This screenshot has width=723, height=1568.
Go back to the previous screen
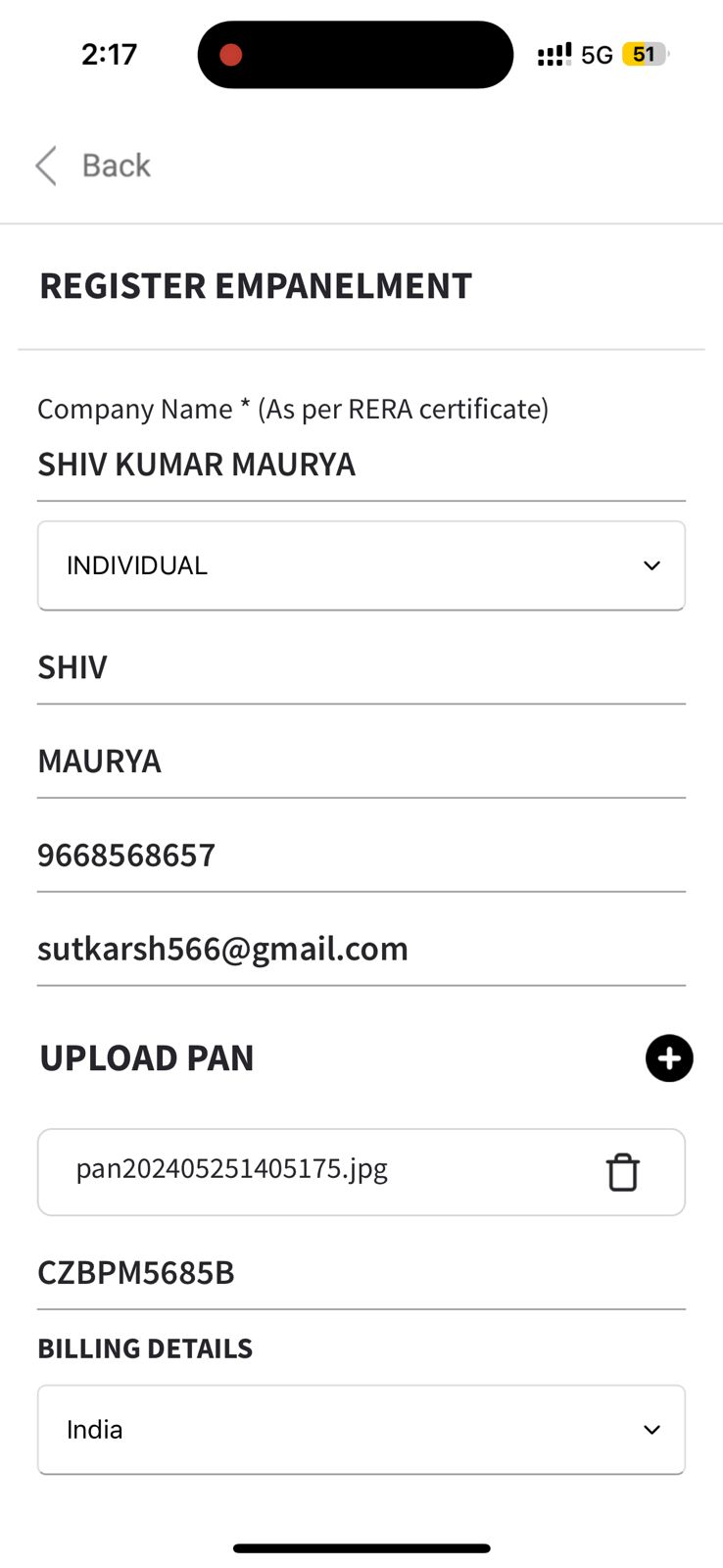point(93,166)
